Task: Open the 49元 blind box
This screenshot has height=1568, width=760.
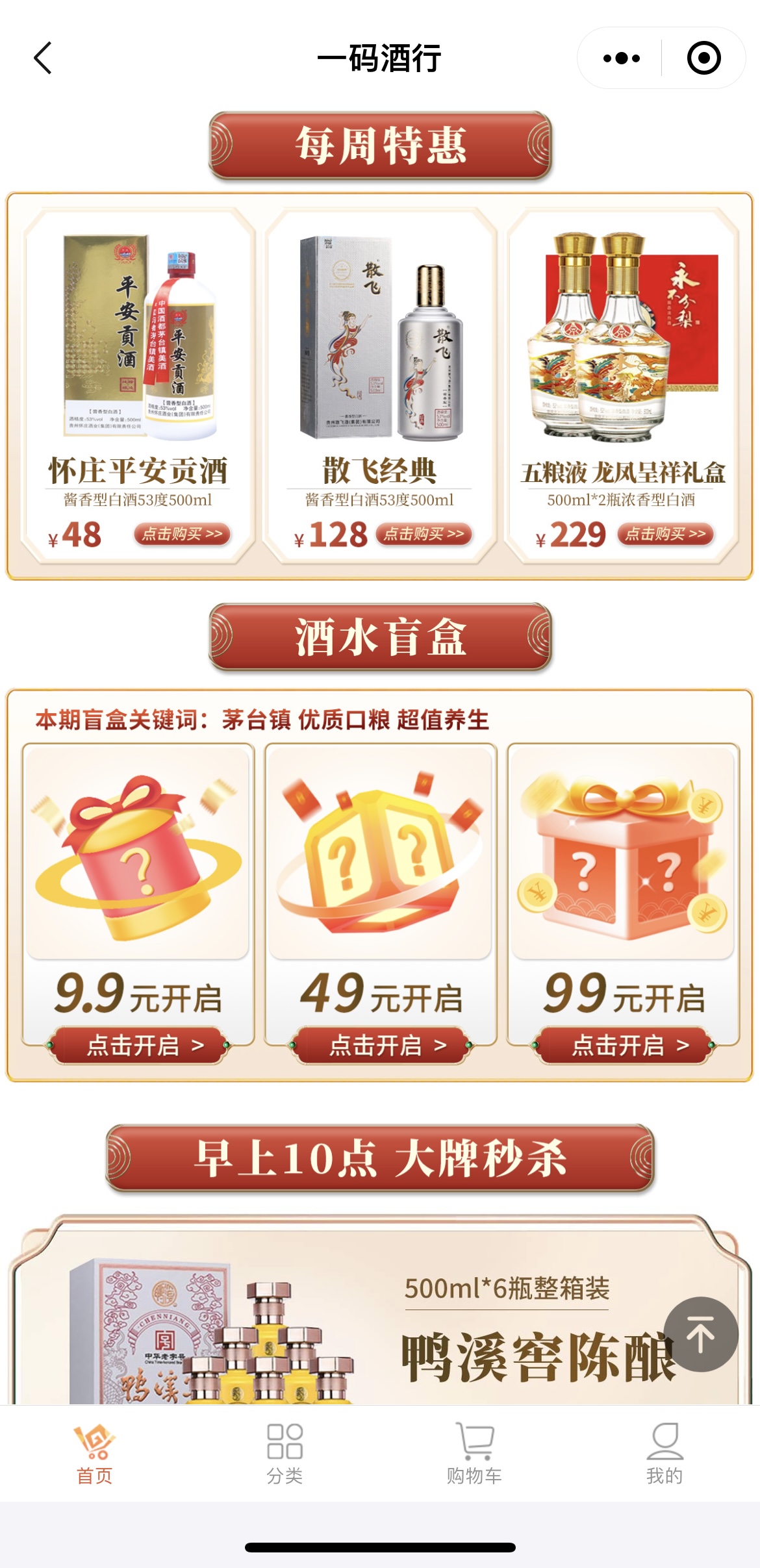Action: click(x=380, y=1045)
